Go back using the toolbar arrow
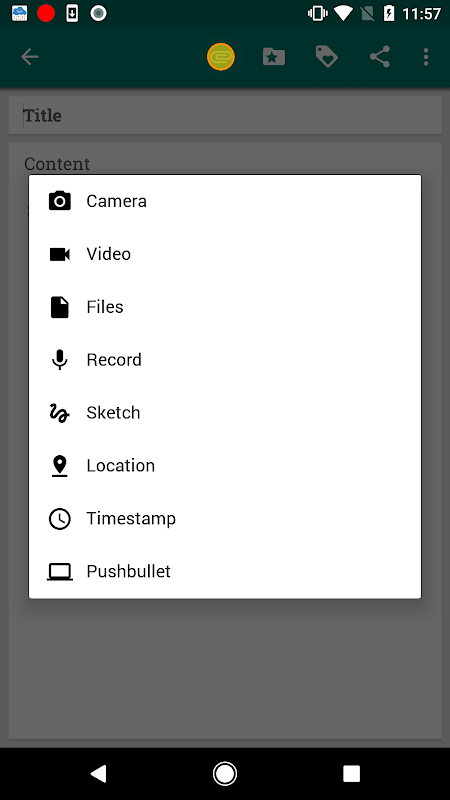Screen dimensions: 450x800 tap(30, 57)
